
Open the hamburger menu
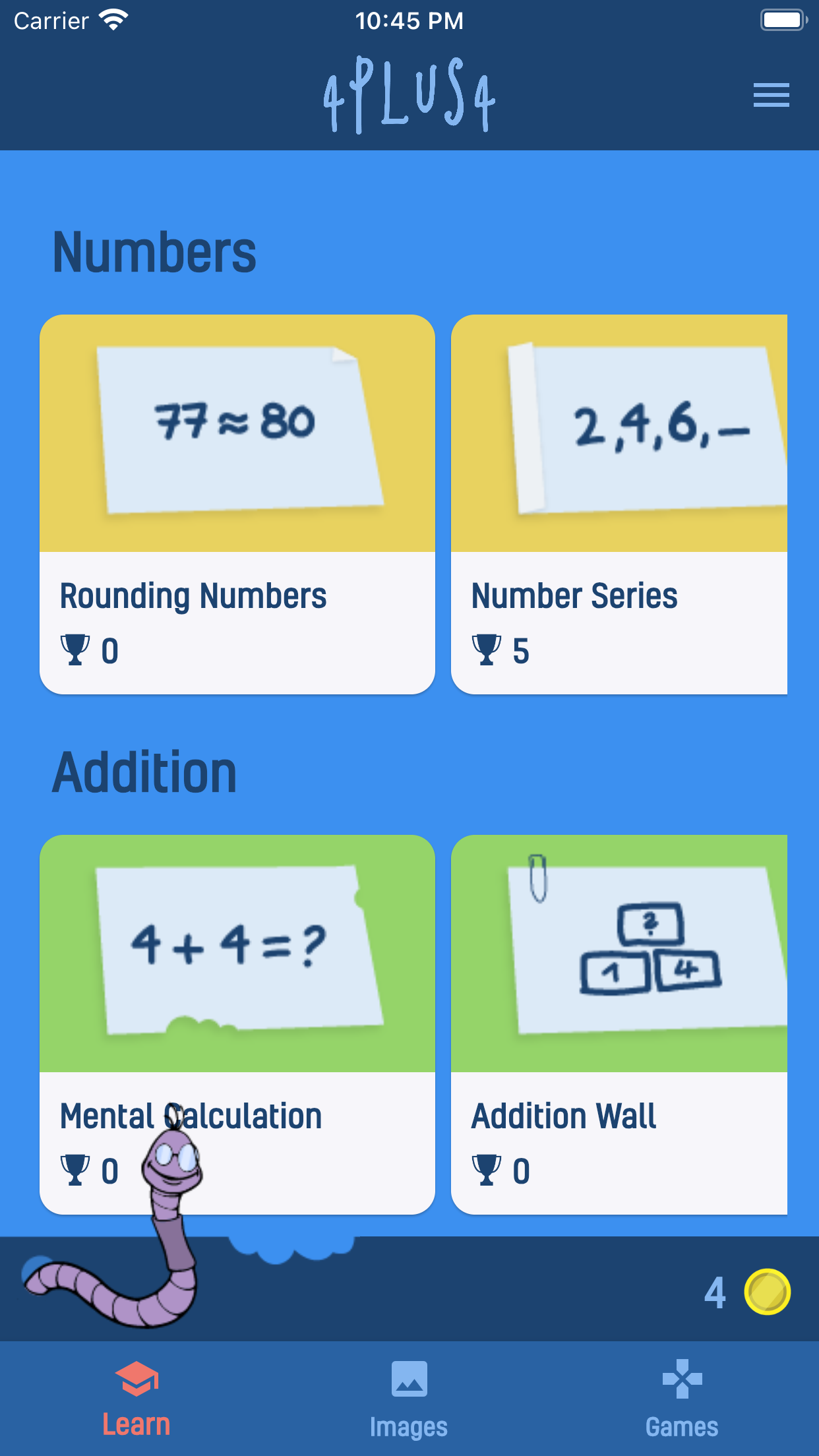point(771,95)
